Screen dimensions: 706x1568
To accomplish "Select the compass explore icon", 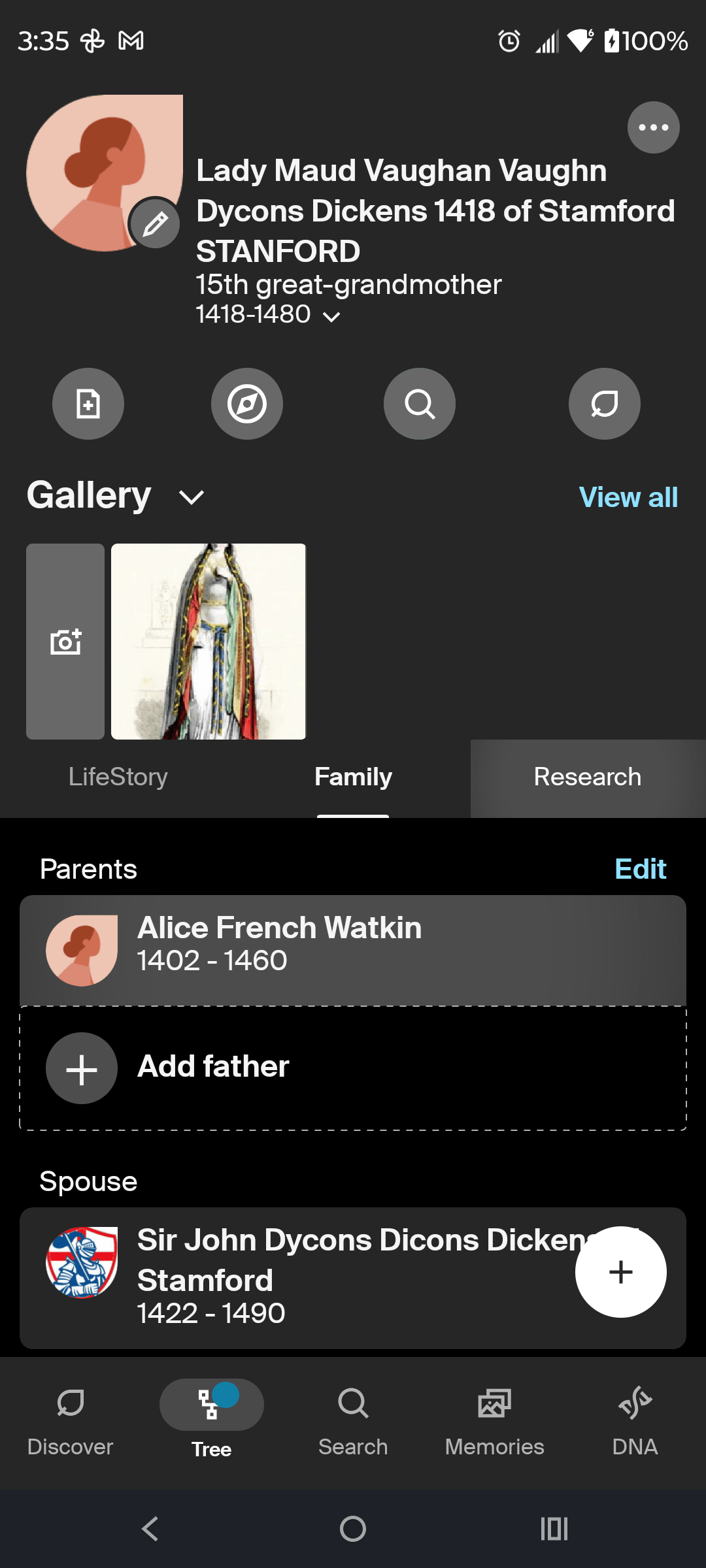I will tap(247, 403).
